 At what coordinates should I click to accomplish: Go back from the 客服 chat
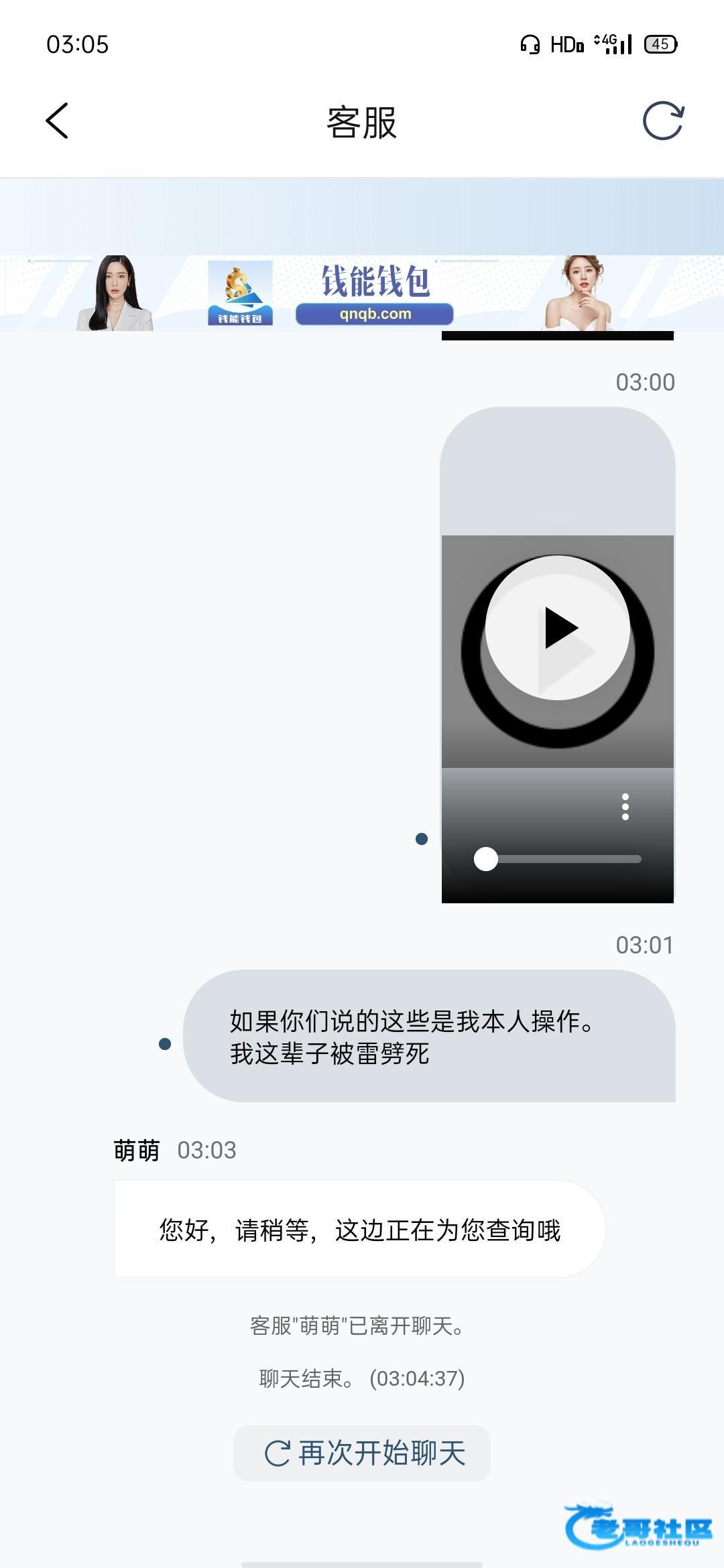click(57, 121)
